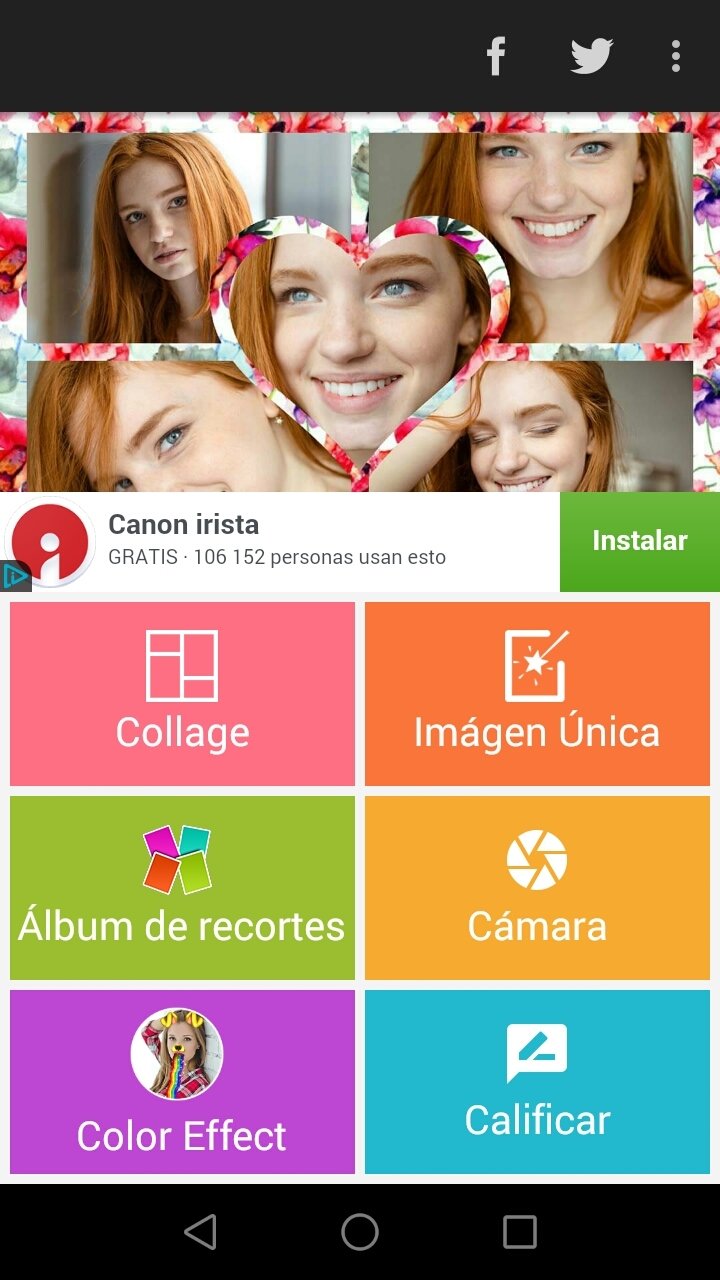Launch the Cámara option
The width and height of the screenshot is (720, 1280).
(537, 888)
